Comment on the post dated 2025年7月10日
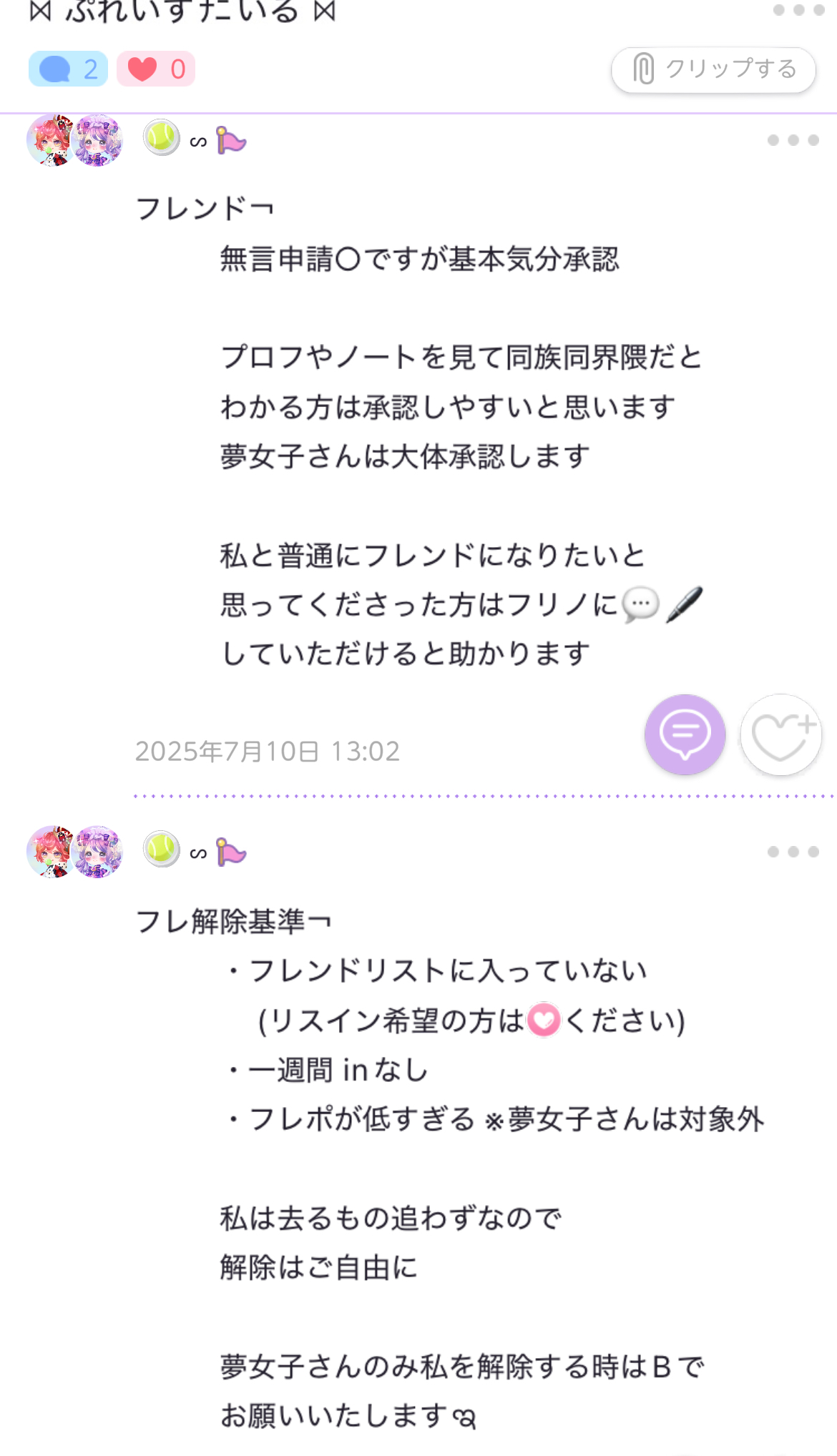Image resolution: width=837 pixels, height=1456 pixels. click(685, 734)
